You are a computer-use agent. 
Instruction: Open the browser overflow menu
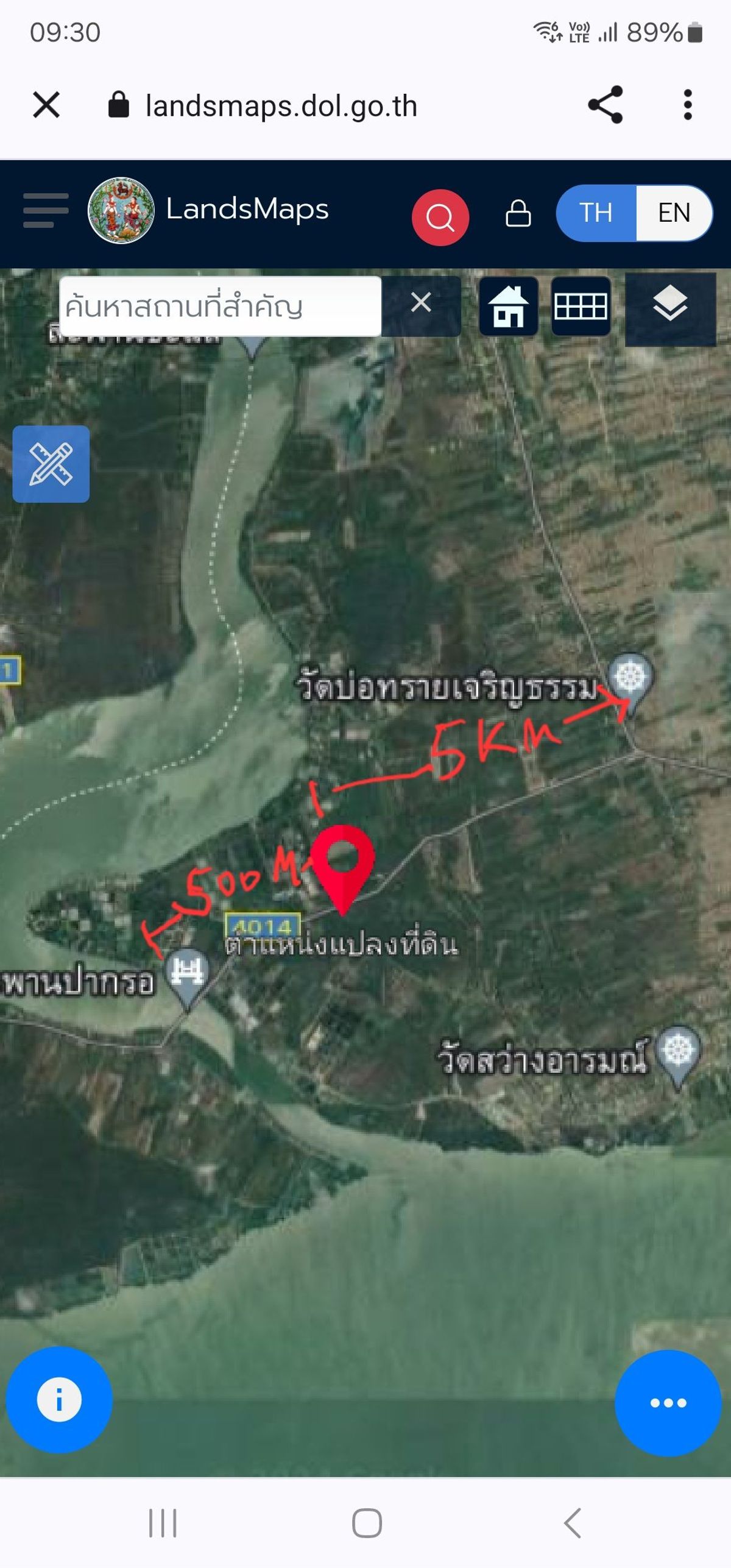pos(688,105)
